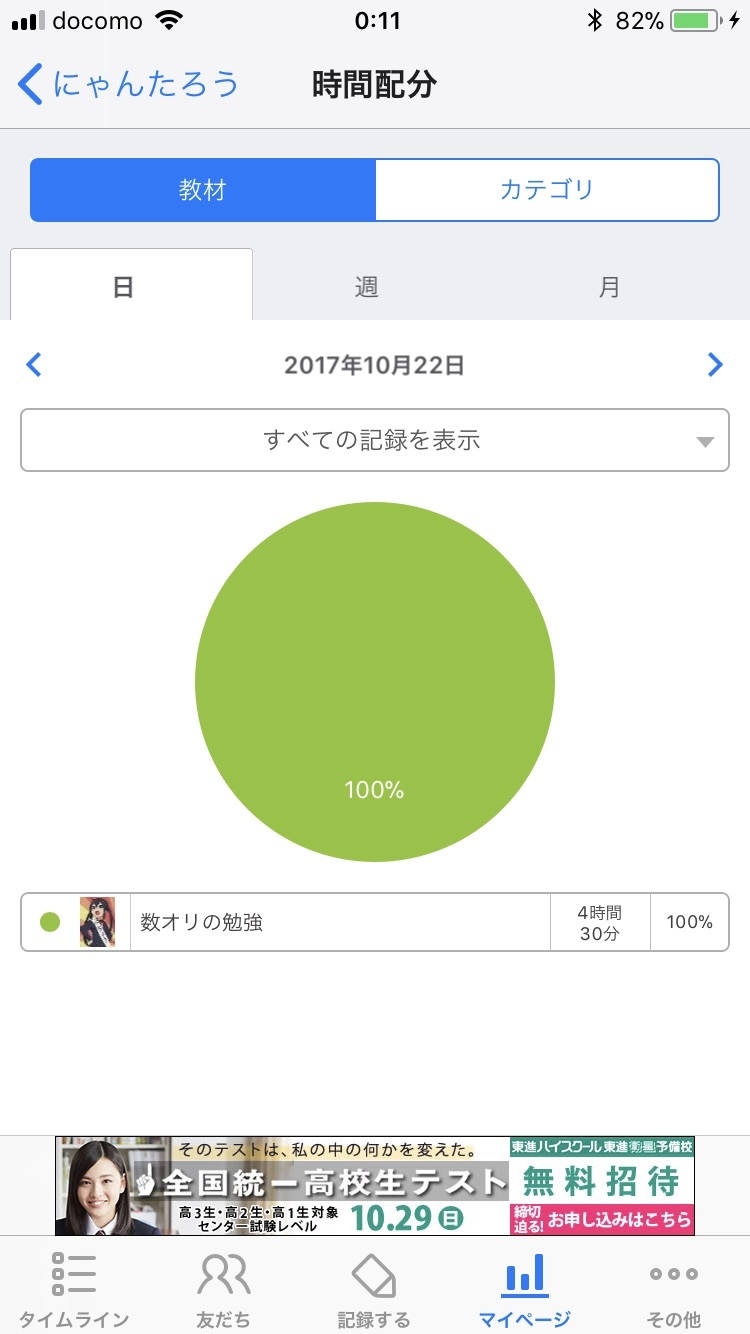The image size is (750, 1334).
Task: Select the 日 tab
Action: 131,285
